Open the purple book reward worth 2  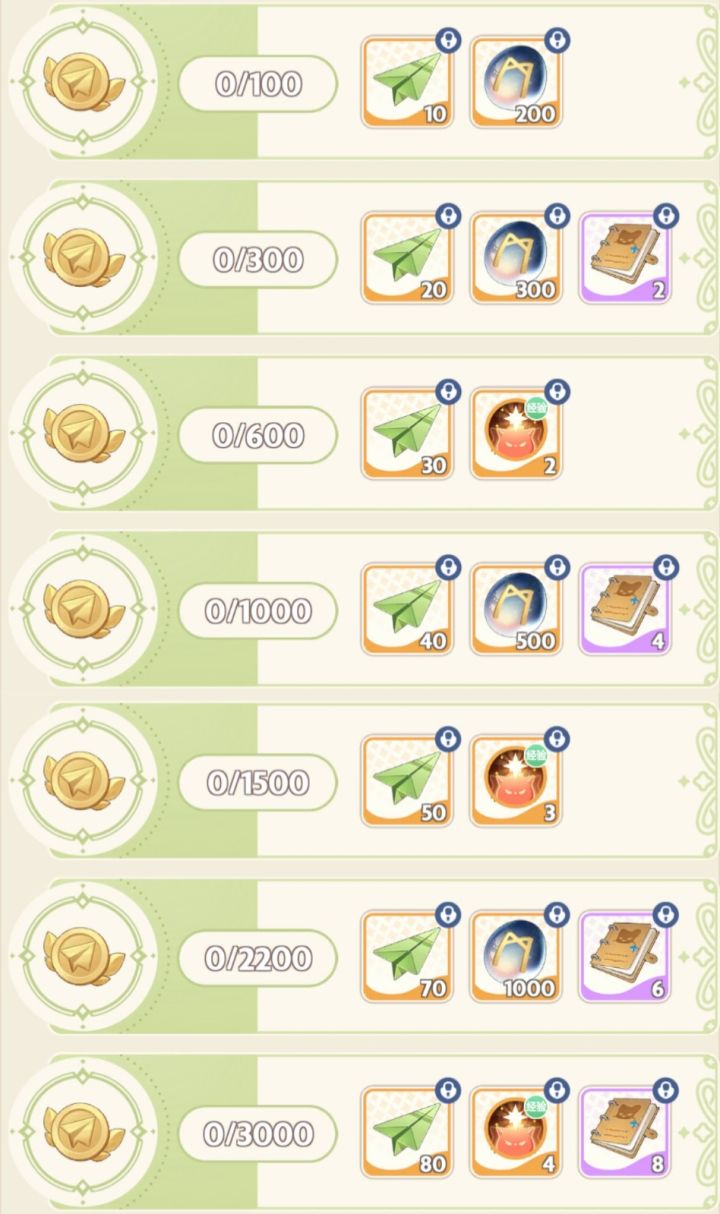(623, 258)
